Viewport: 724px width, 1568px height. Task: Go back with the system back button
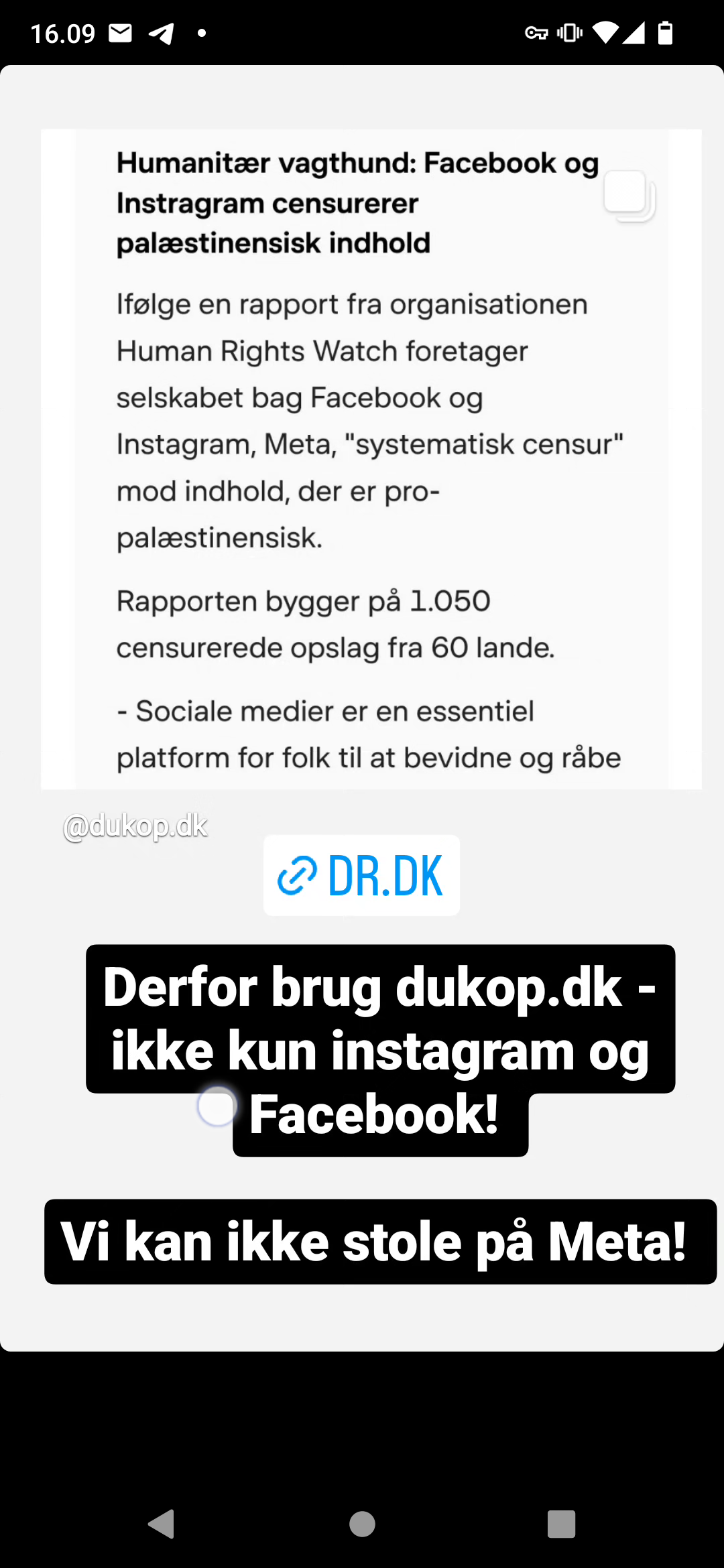click(x=162, y=1524)
